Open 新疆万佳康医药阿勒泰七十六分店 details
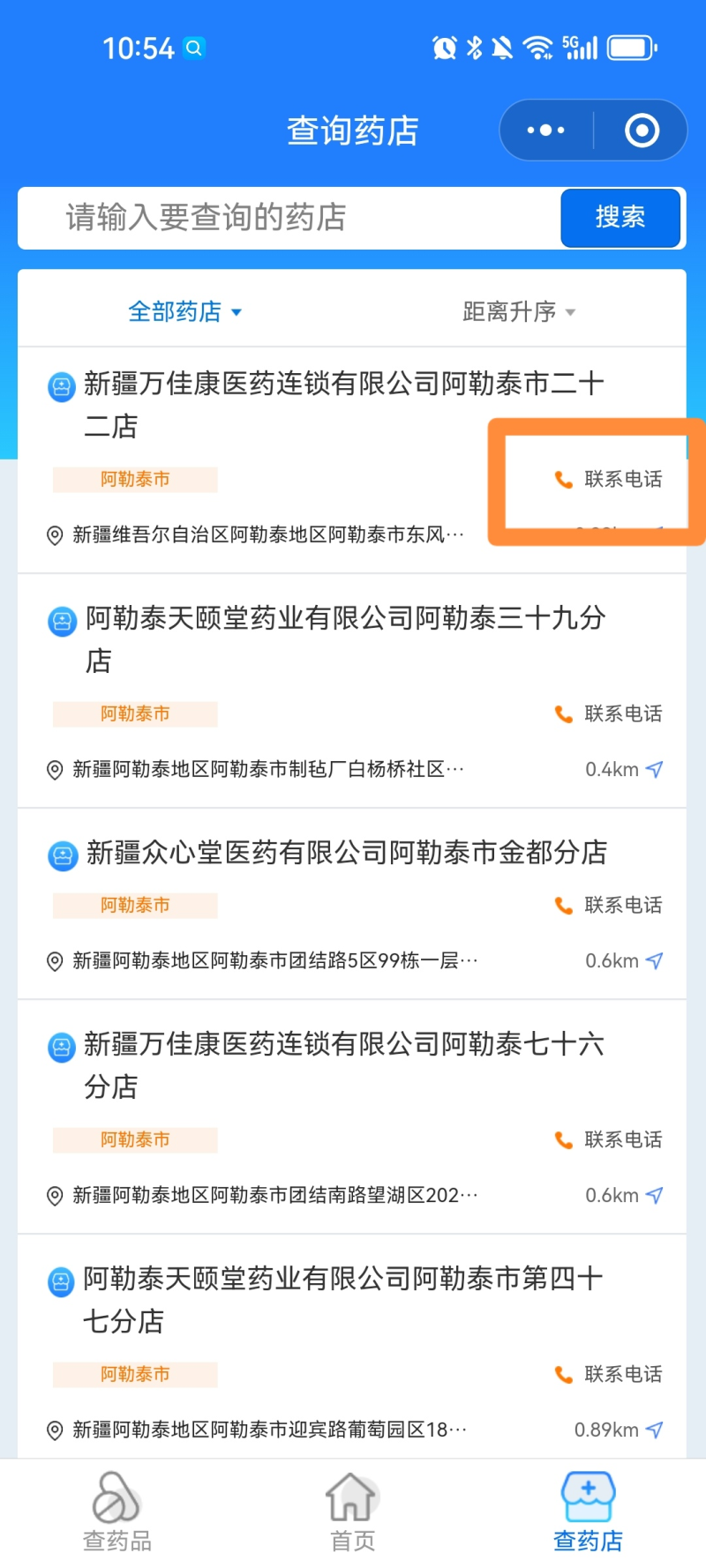This screenshot has height=1568, width=706. (x=344, y=1065)
